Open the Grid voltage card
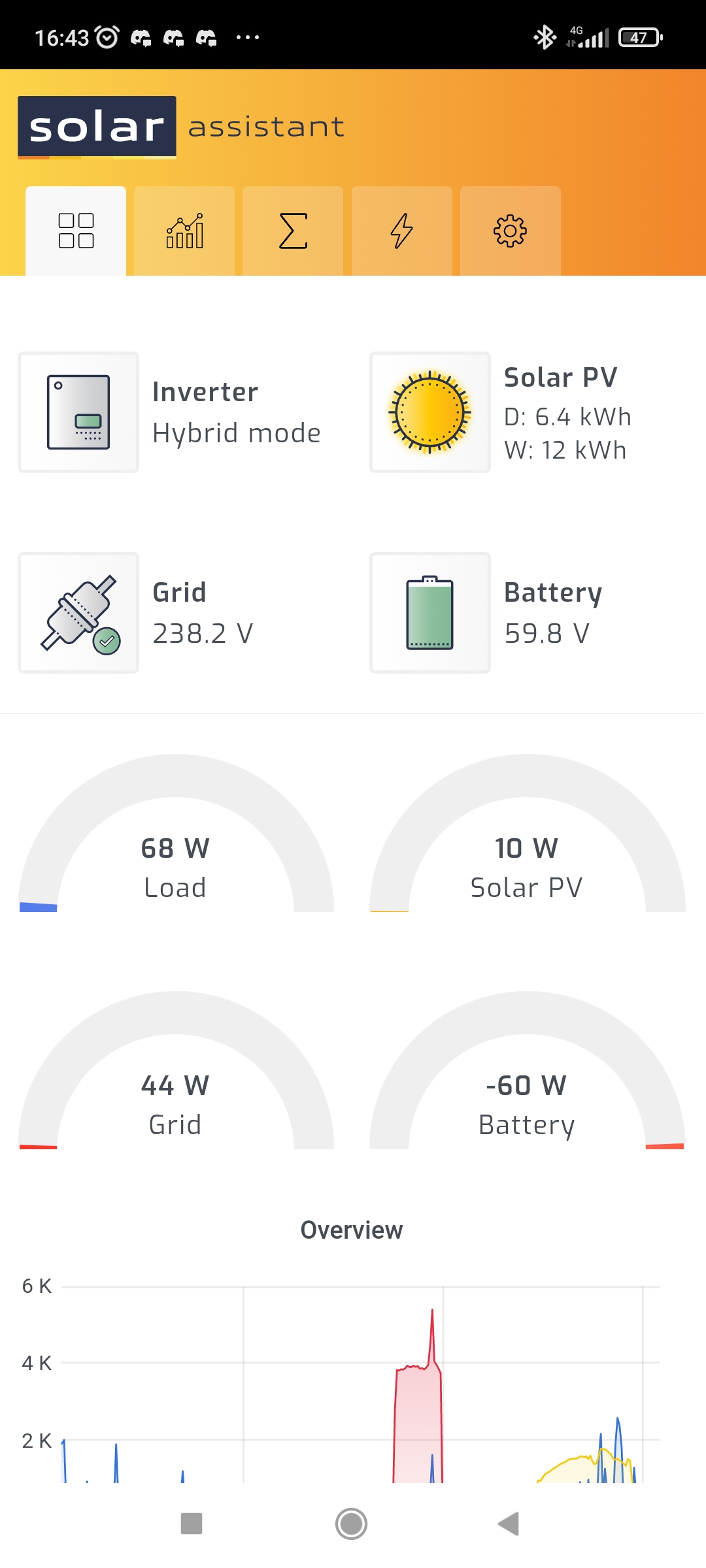Viewport: 706px width, 1568px height. 78,613
